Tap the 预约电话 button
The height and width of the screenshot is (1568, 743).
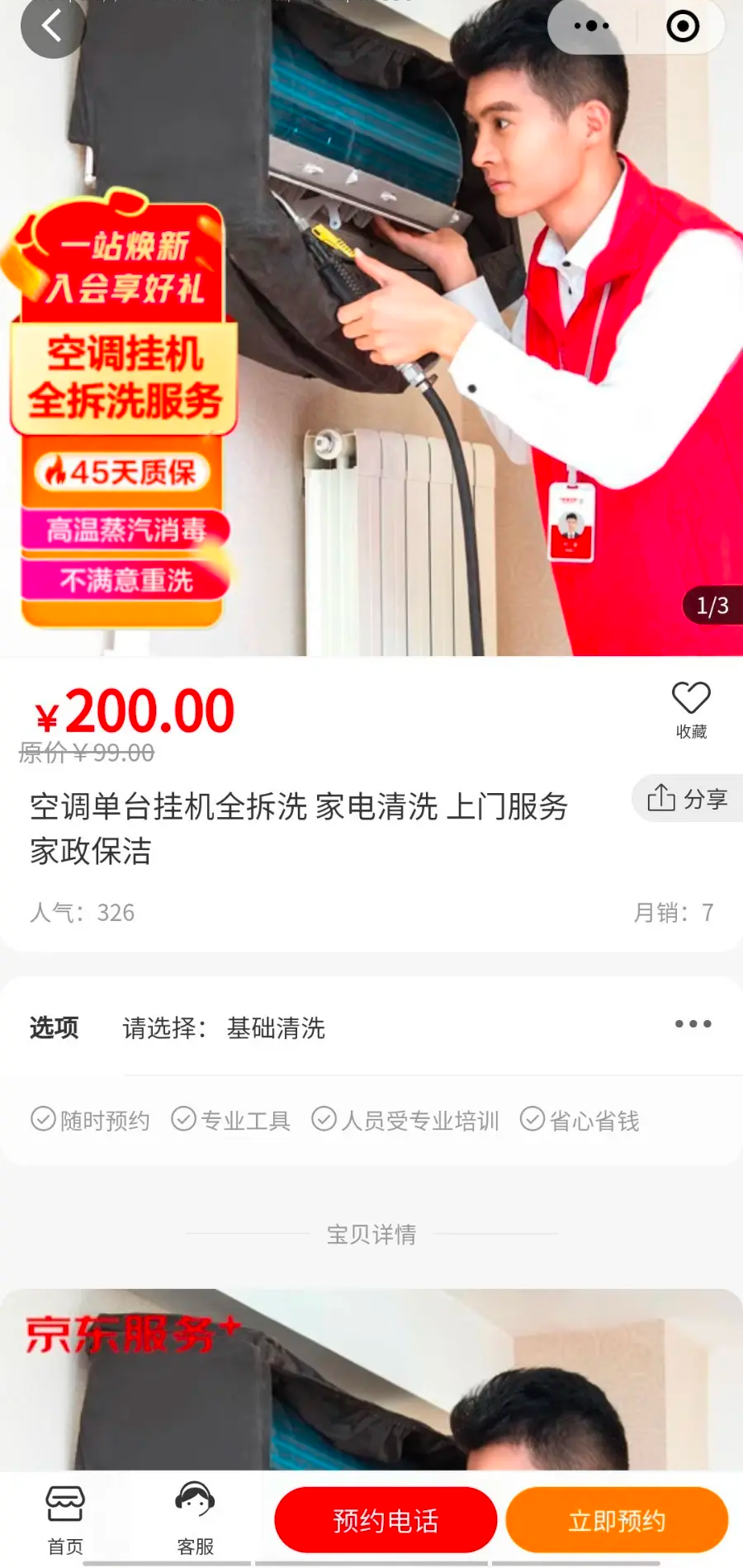point(386,1520)
